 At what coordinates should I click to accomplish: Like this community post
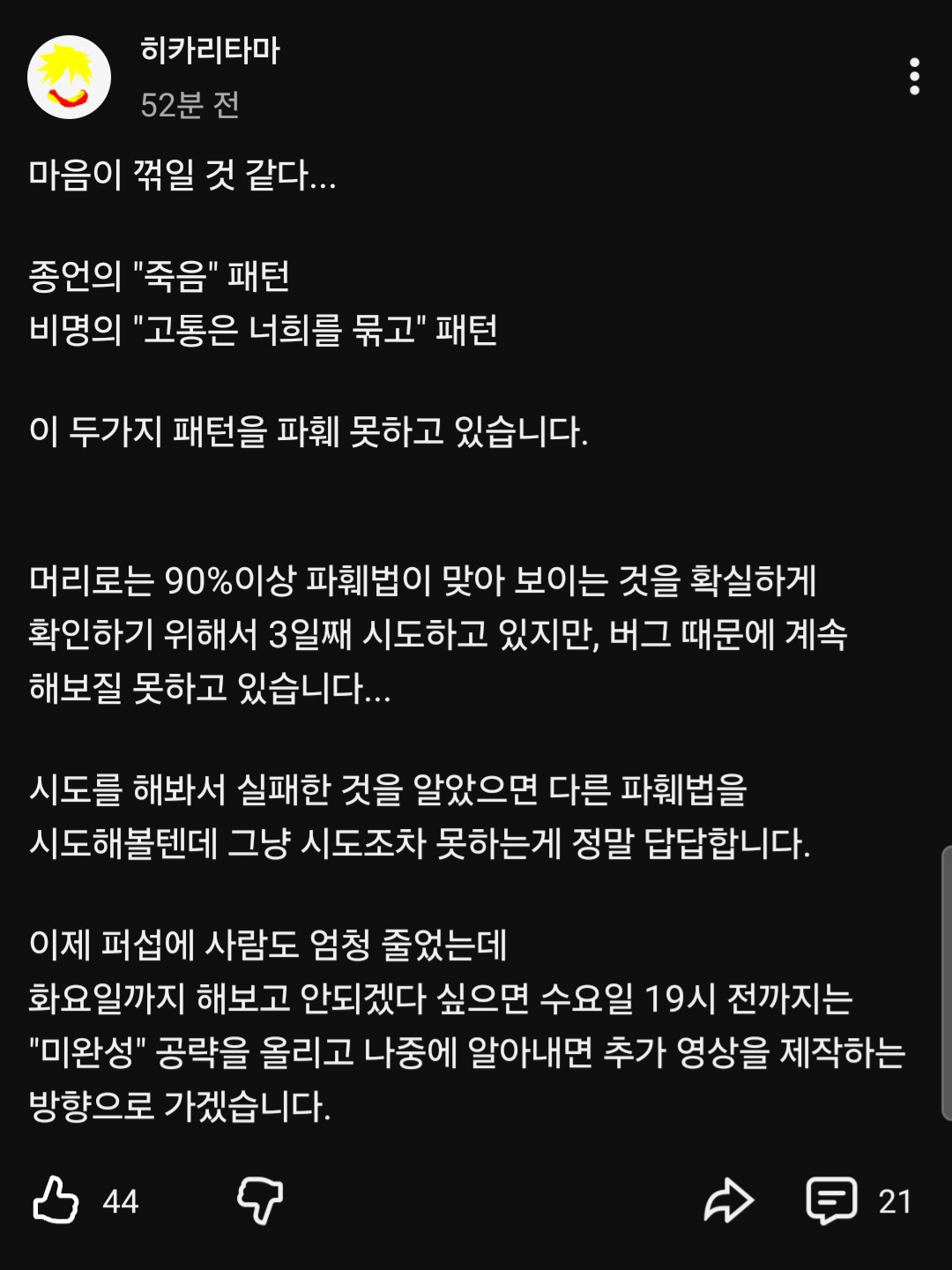(x=56, y=1200)
